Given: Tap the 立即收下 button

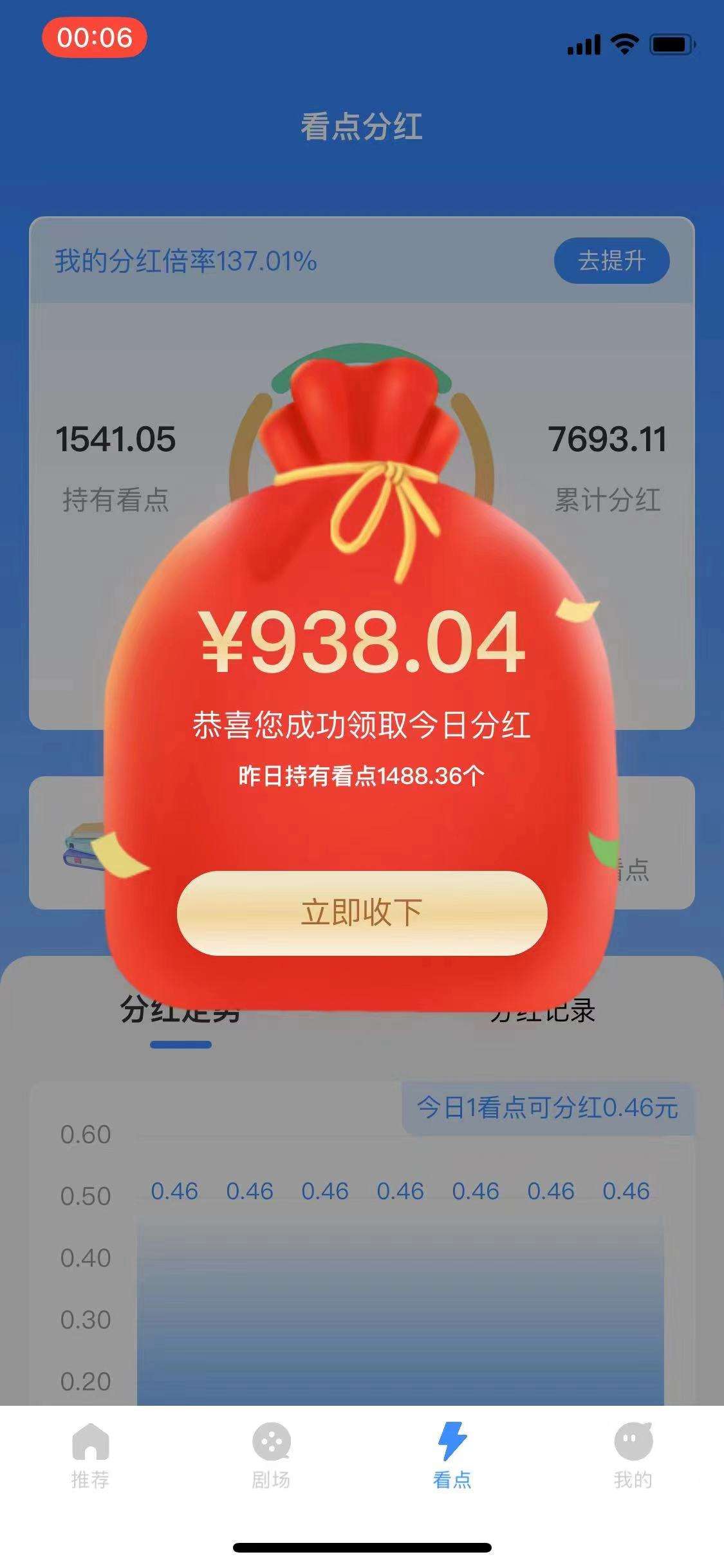Looking at the screenshot, I should coord(362,913).
